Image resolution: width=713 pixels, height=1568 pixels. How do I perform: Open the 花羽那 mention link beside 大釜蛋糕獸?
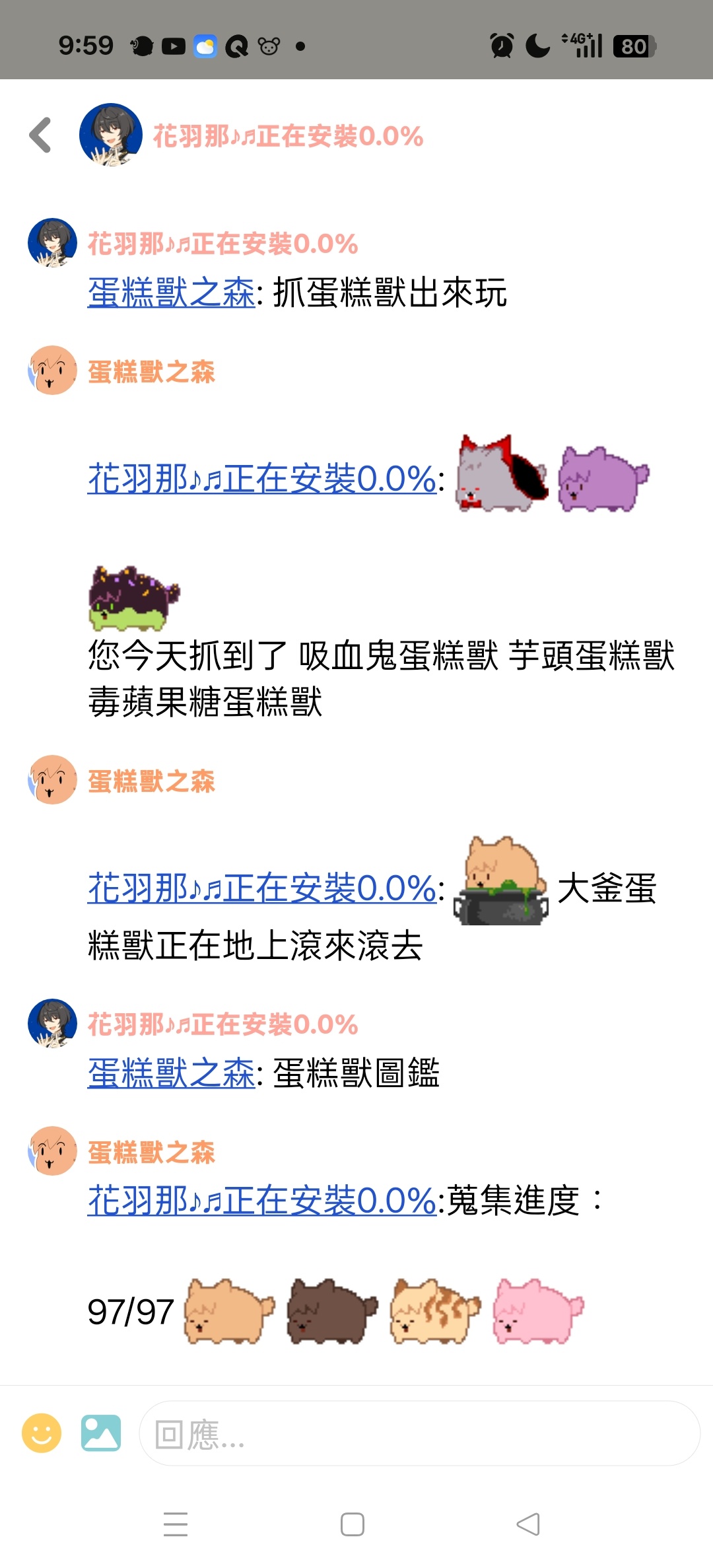click(261, 888)
